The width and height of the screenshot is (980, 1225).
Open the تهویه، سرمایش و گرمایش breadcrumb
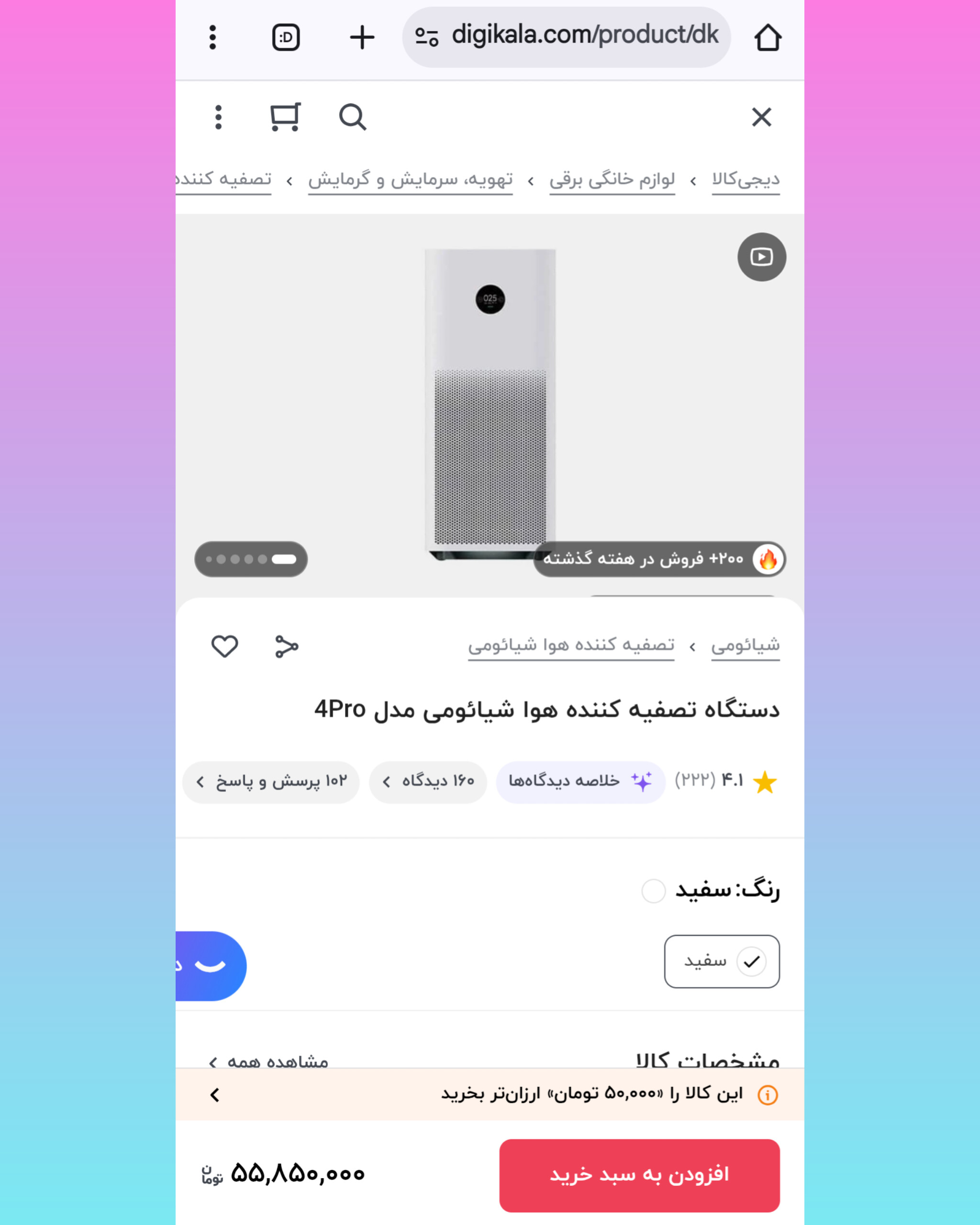410,179
